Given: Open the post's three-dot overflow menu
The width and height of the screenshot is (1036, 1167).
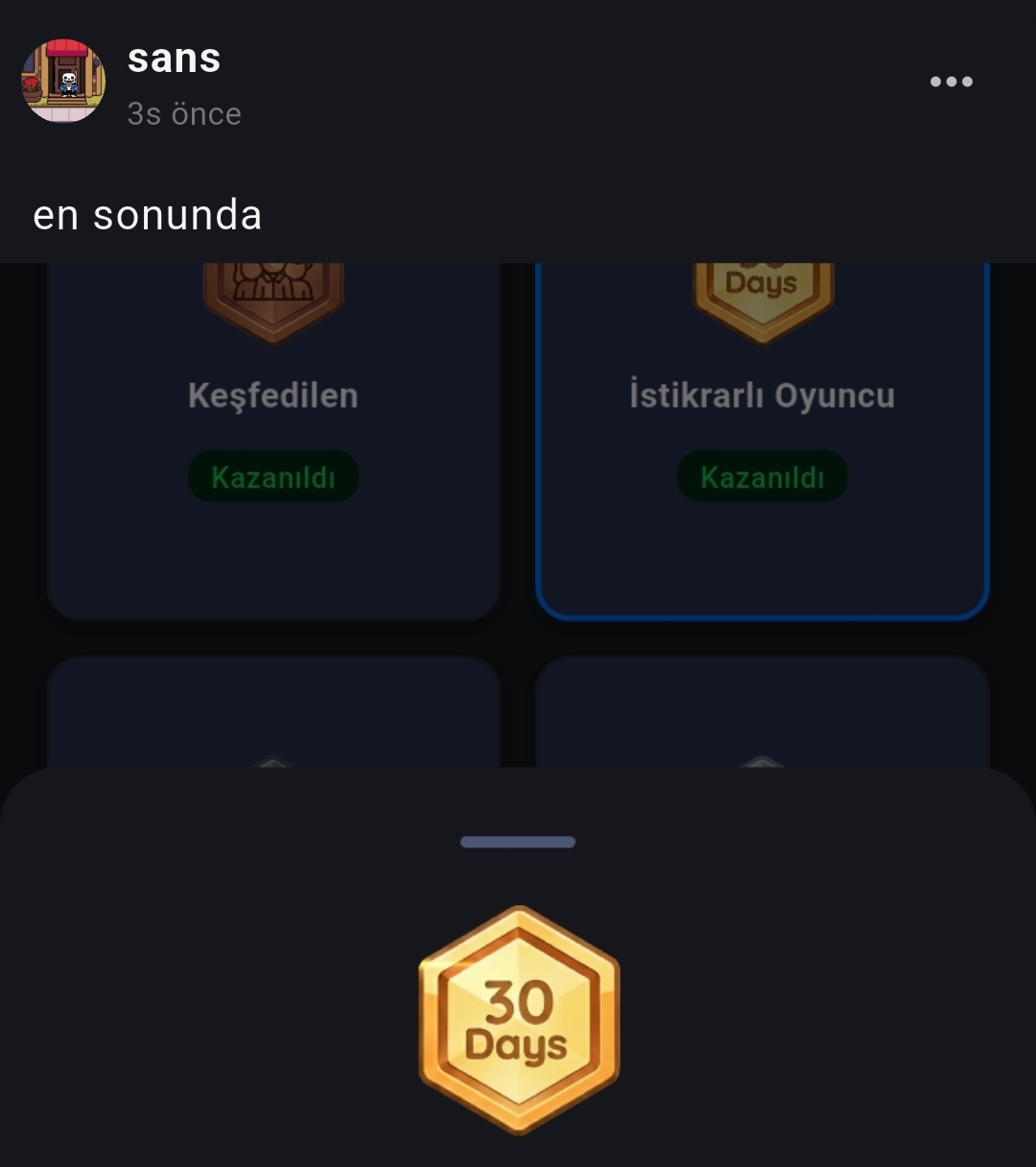Looking at the screenshot, I should pos(951,82).
